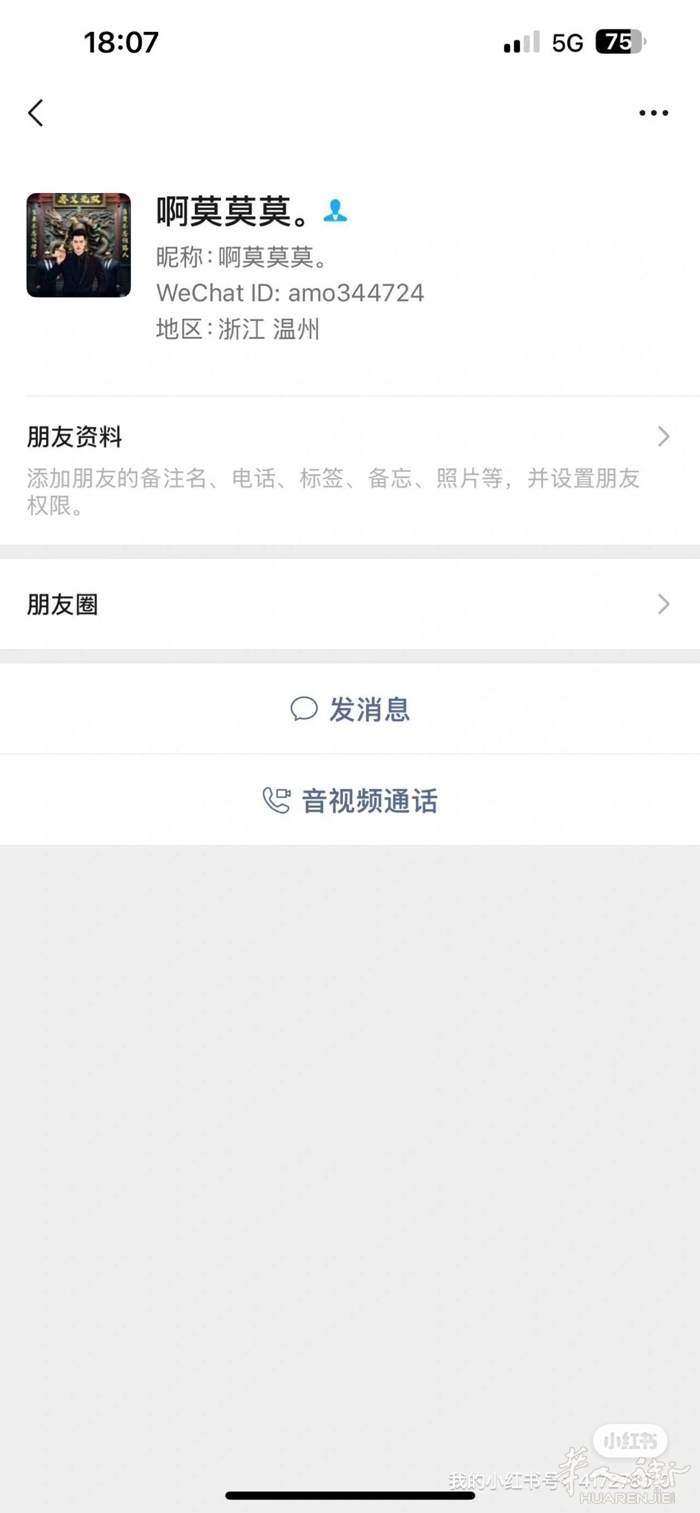Image resolution: width=700 pixels, height=1513 pixels.
Task: Go back using the top-left arrow
Action: click(x=36, y=113)
